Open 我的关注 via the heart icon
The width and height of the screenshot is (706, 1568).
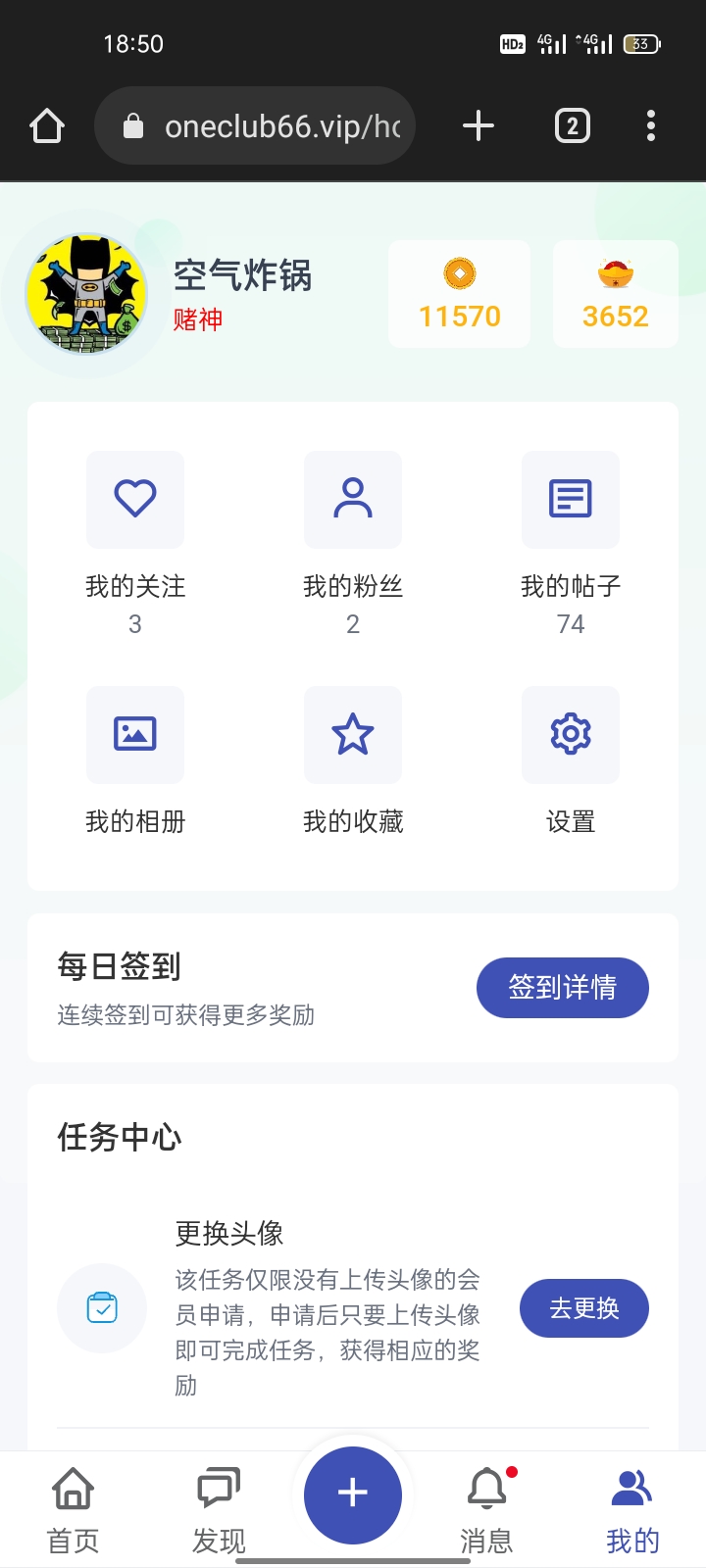[135, 500]
